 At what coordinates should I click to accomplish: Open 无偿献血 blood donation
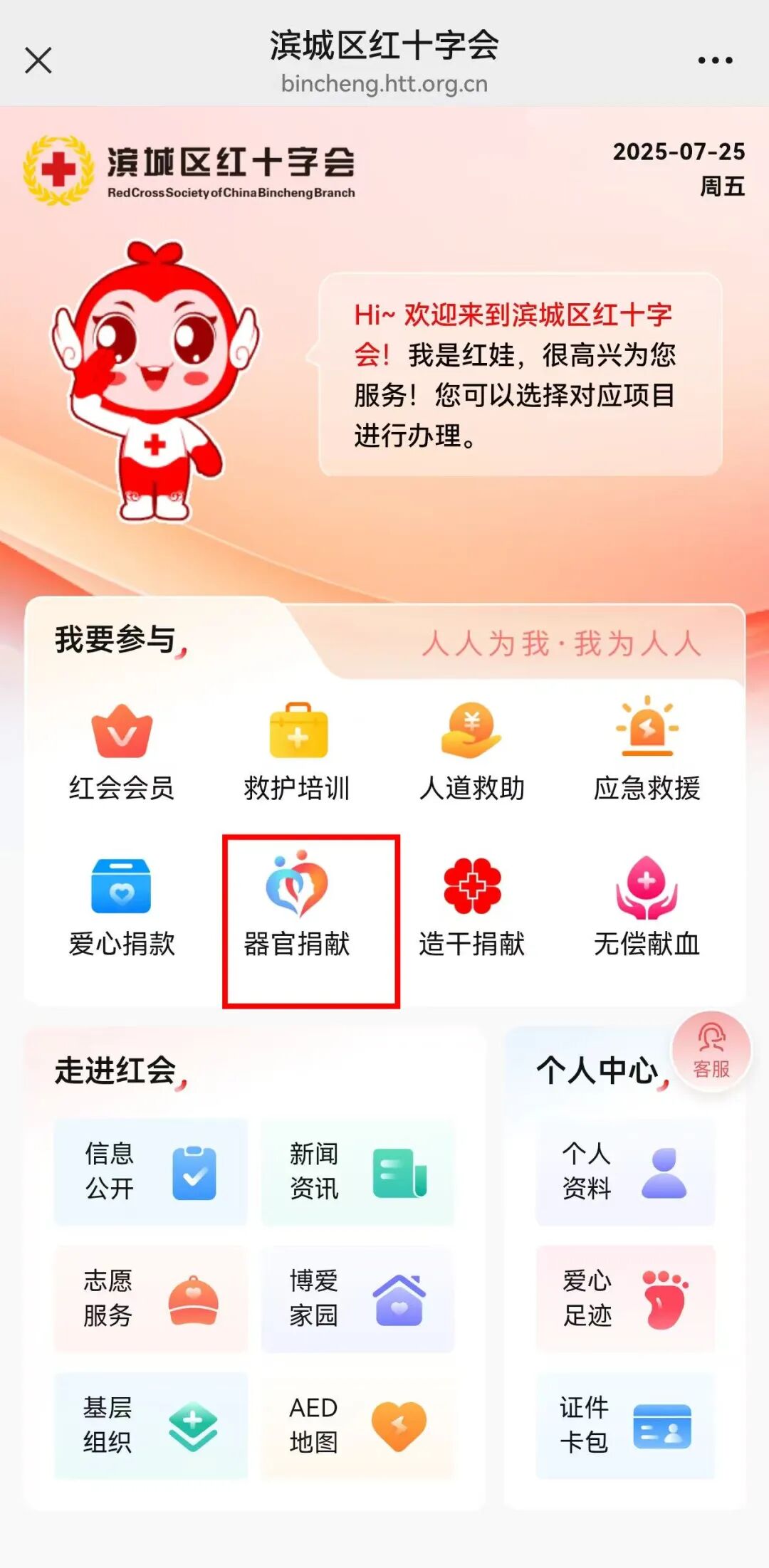pos(647,909)
